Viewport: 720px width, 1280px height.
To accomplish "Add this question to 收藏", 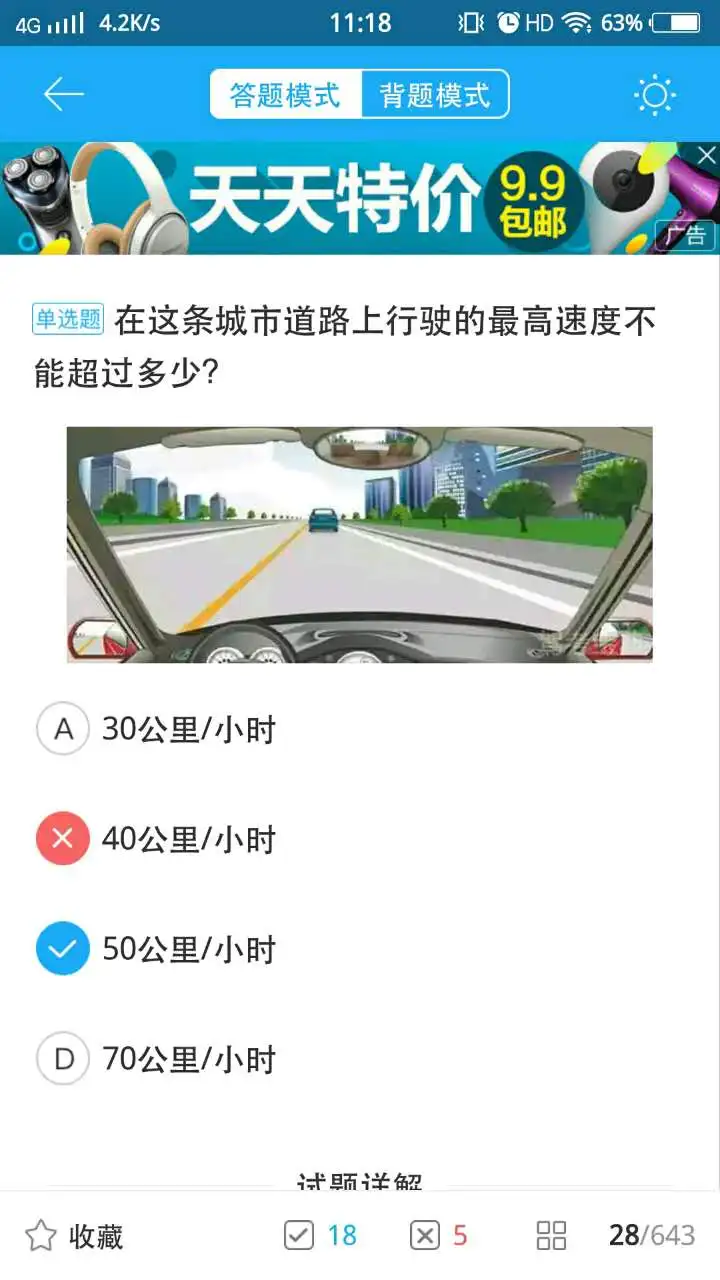I will [x=75, y=1236].
